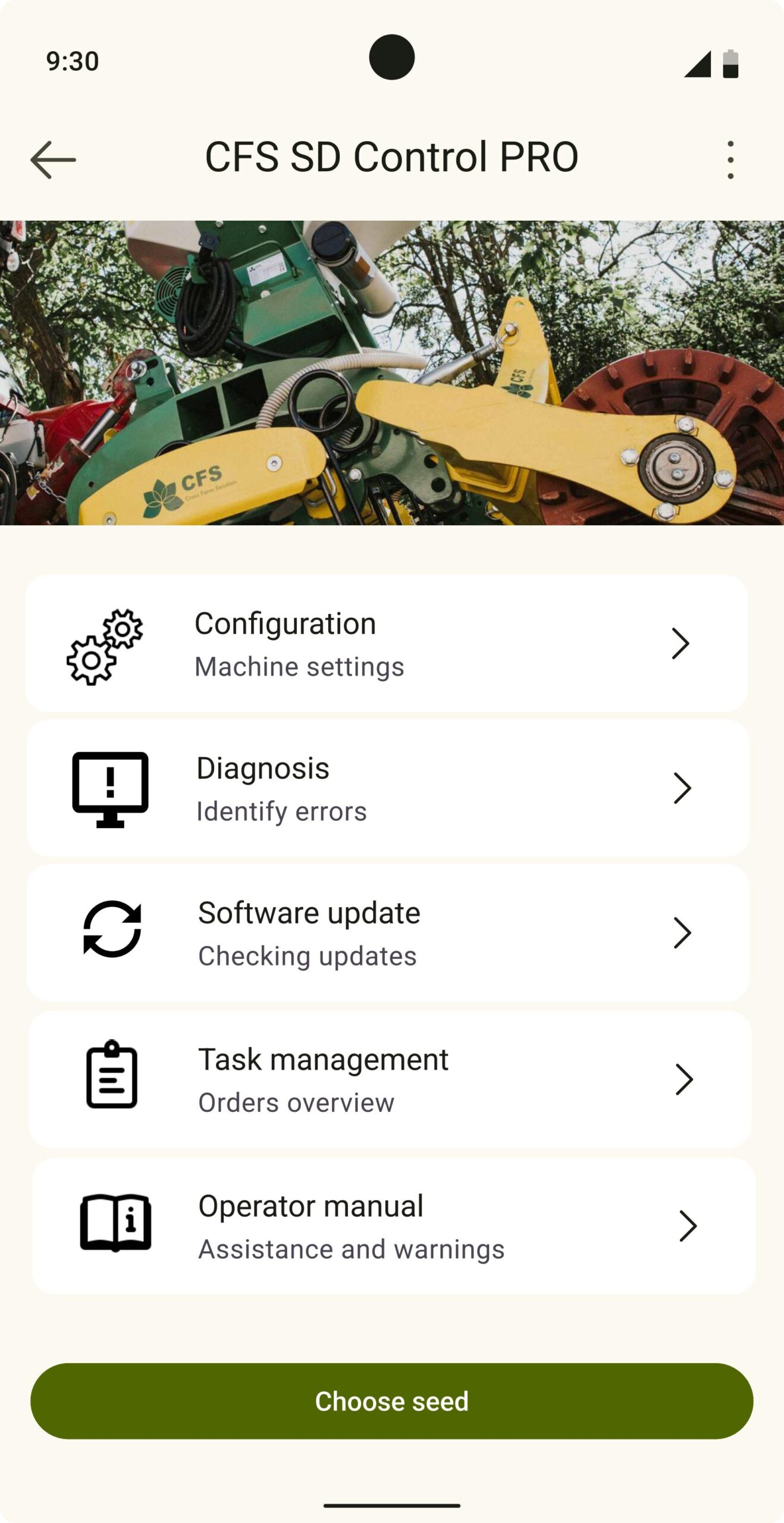Open Configuration machine settings
The image size is (784, 1523).
point(386,644)
